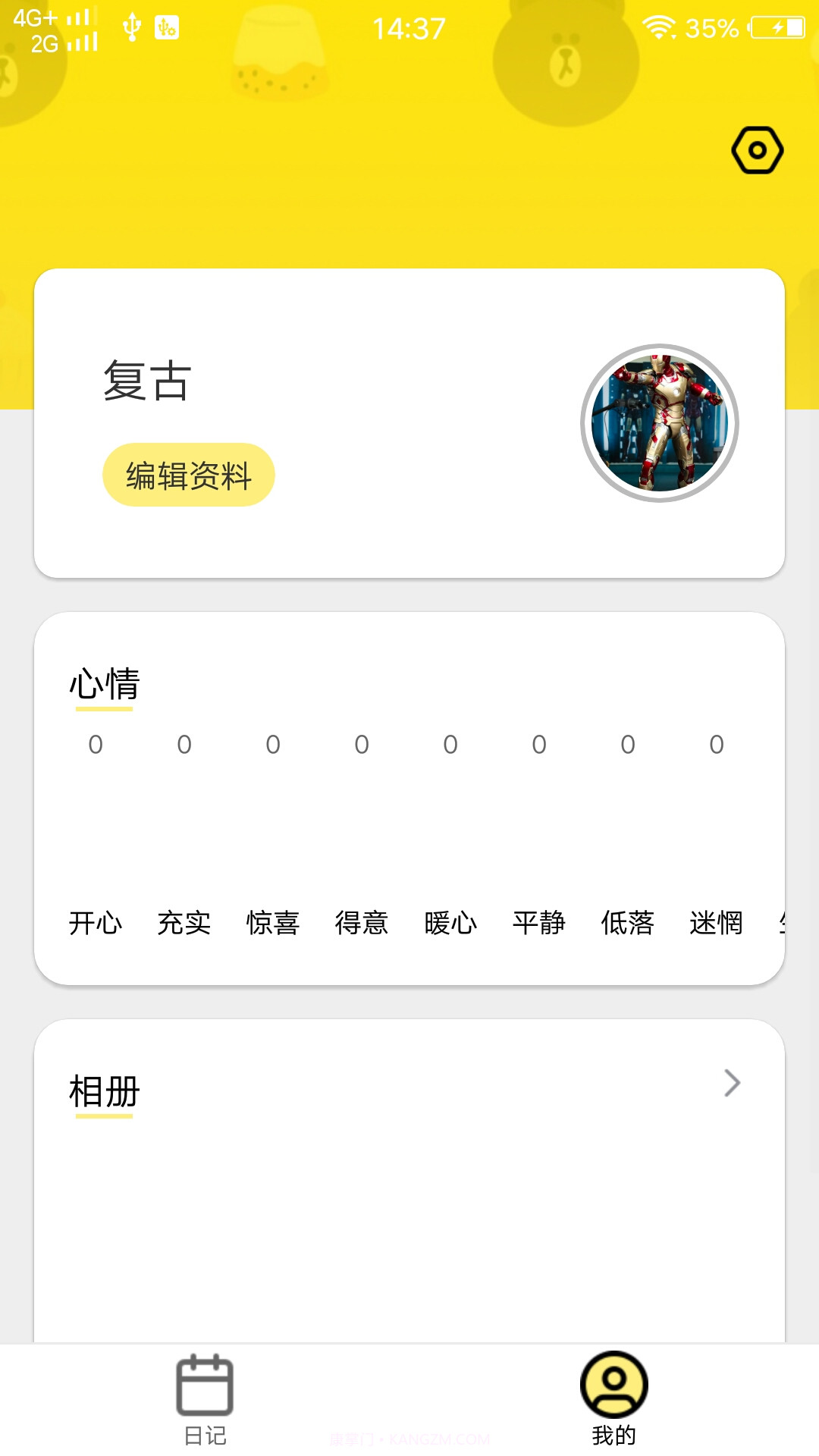Click the USB tethering icon in status bar
The image size is (819, 1456).
click(x=168, y=27)
